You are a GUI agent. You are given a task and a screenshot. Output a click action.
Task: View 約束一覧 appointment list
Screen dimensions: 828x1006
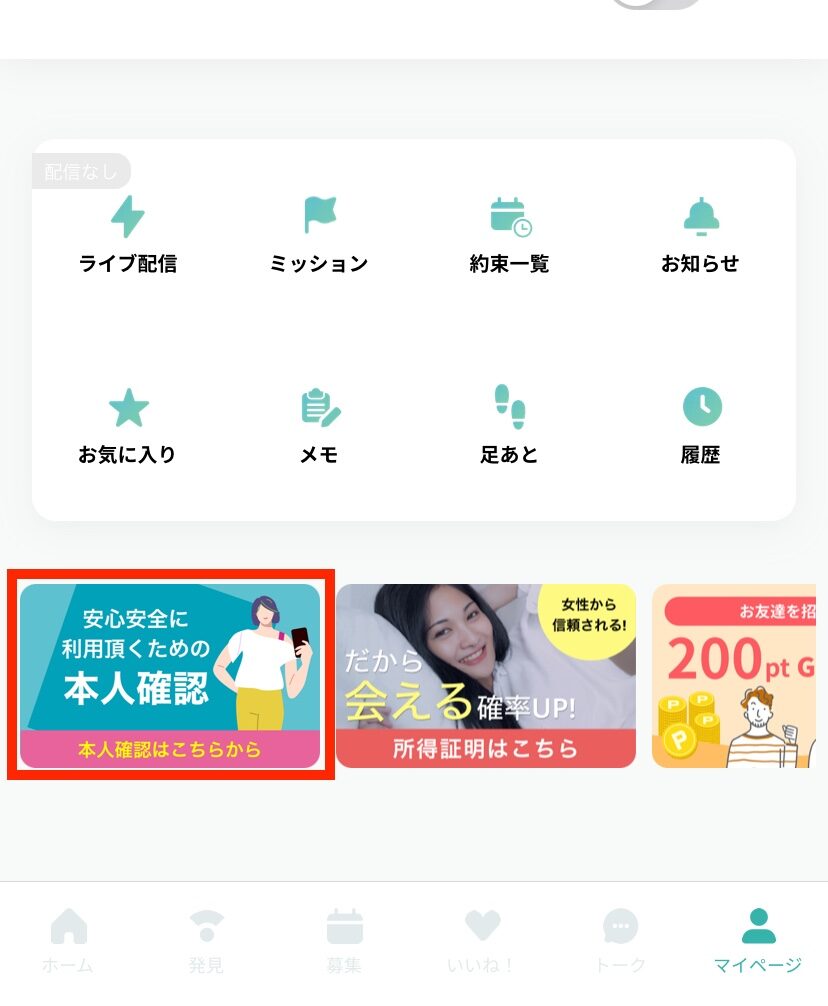pyautogui.click(x=510, y=236)
